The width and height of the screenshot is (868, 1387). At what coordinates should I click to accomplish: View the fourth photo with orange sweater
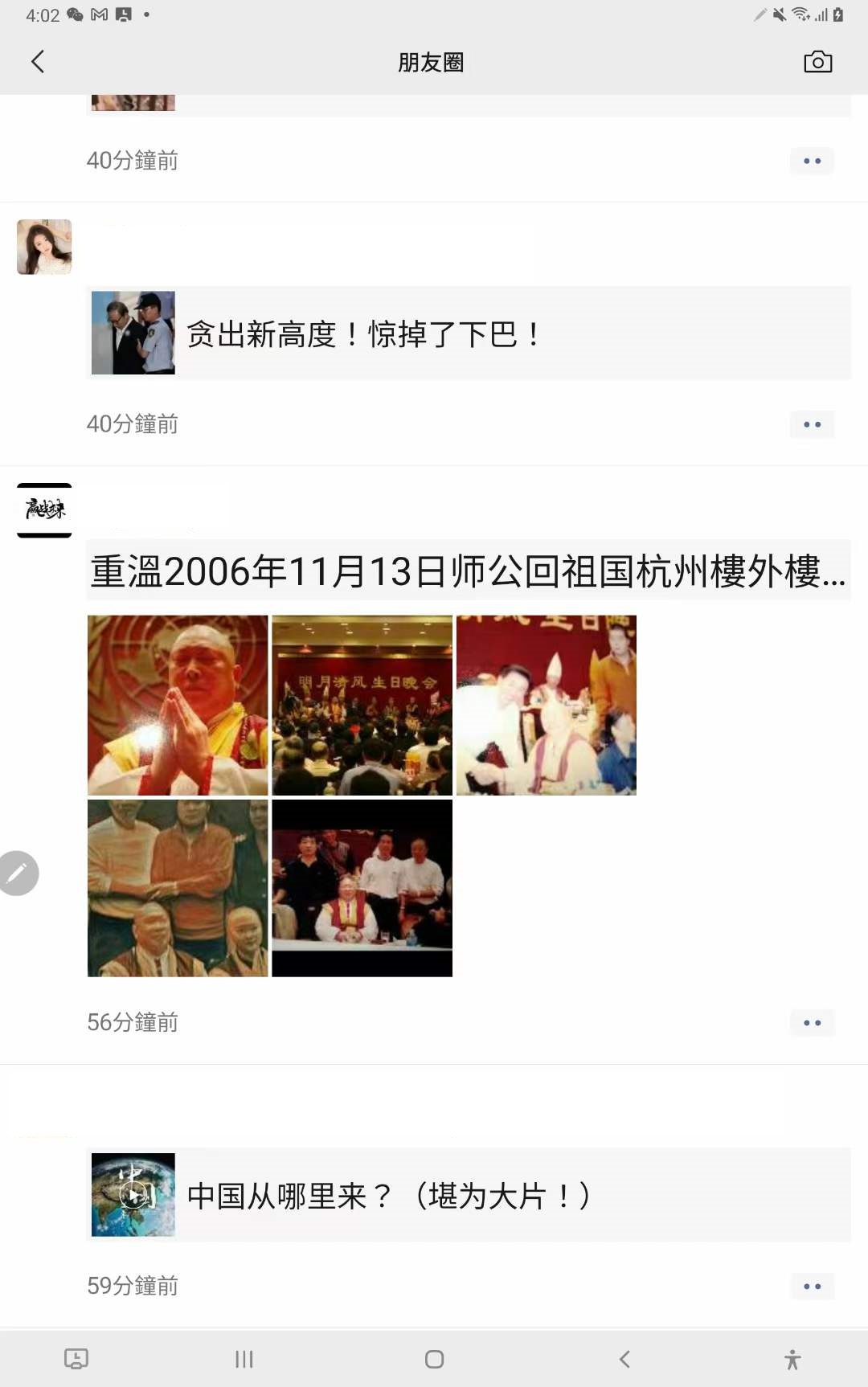178,888
